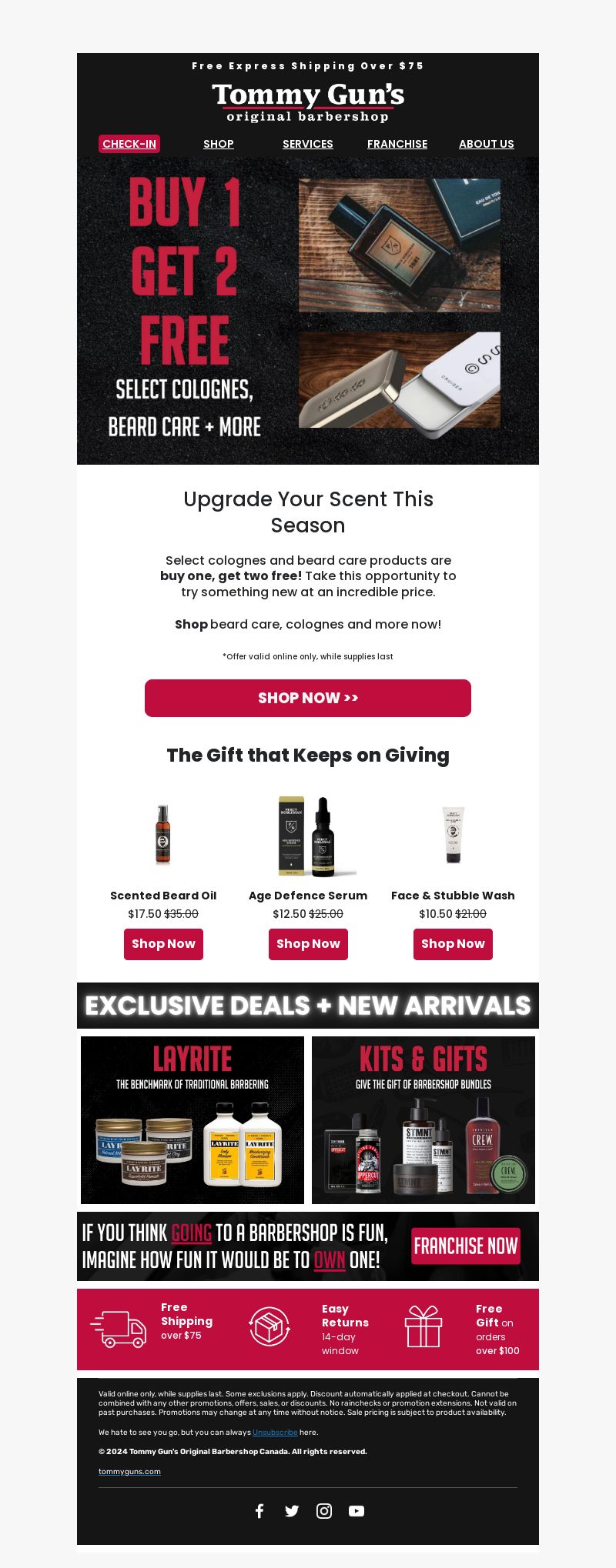Shop Now for Scented Beard Oil
The image size is (616, 1568).
[163, 944]
